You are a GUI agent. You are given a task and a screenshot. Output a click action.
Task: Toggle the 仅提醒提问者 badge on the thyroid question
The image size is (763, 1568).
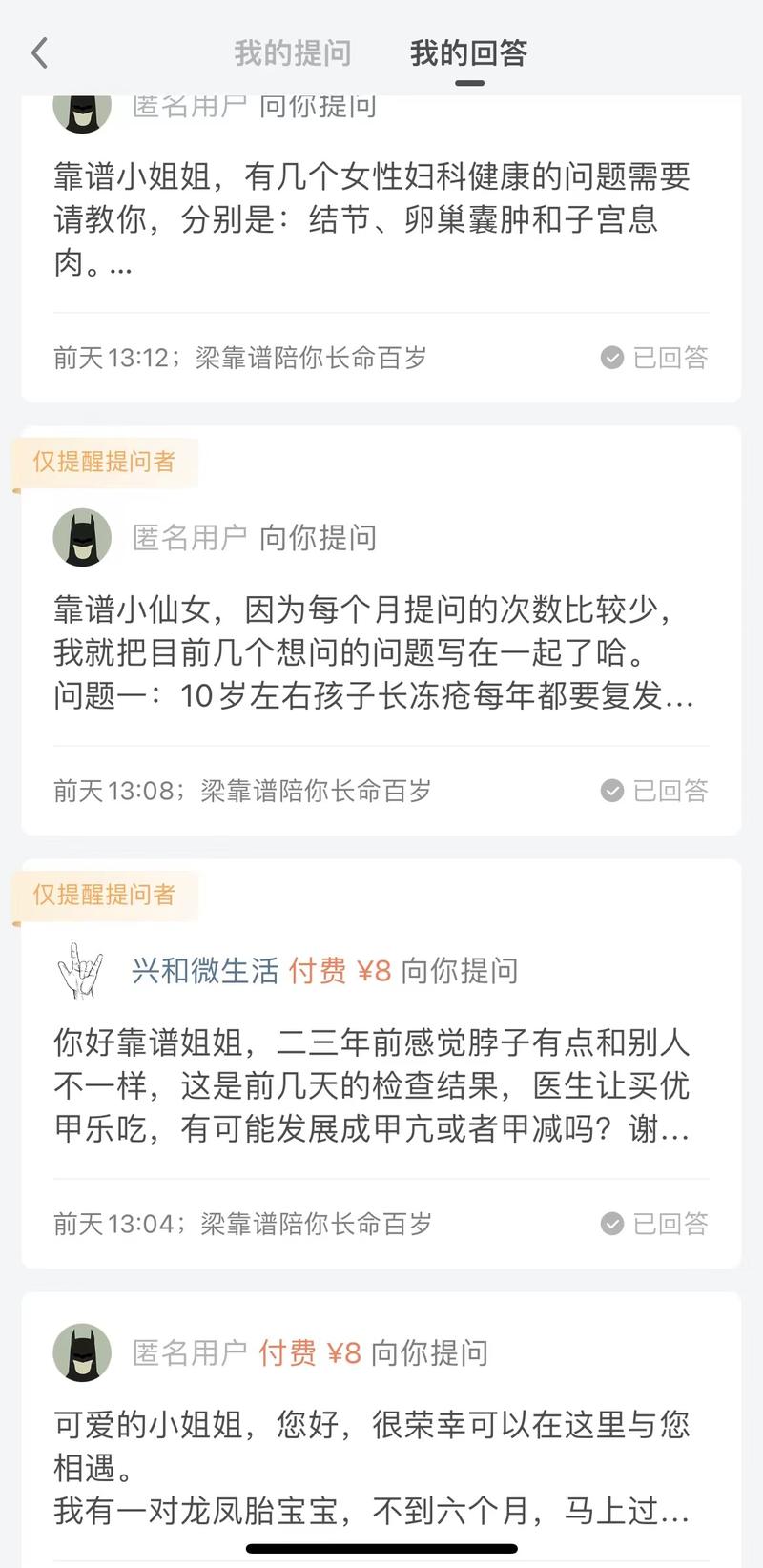(105, 895)
